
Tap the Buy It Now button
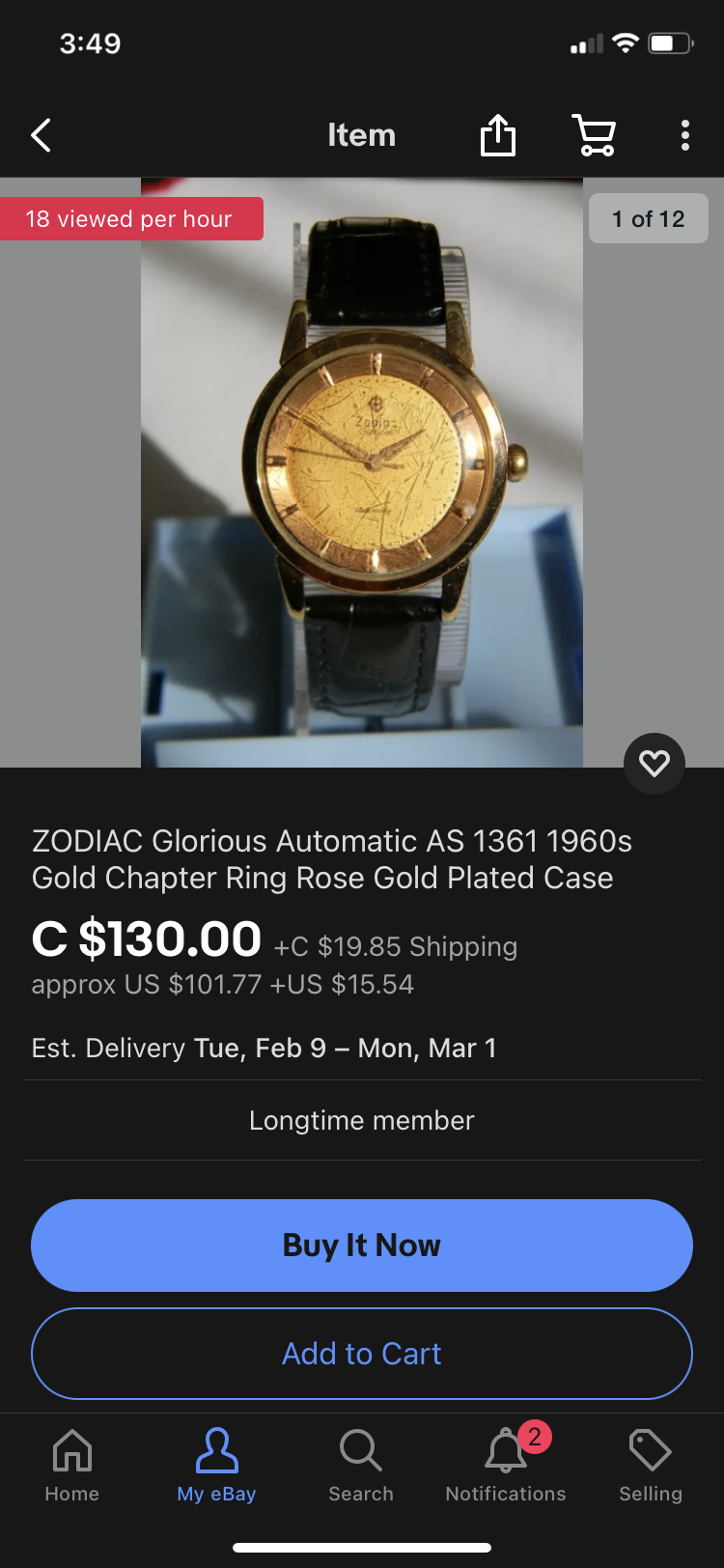(362, 1246)
